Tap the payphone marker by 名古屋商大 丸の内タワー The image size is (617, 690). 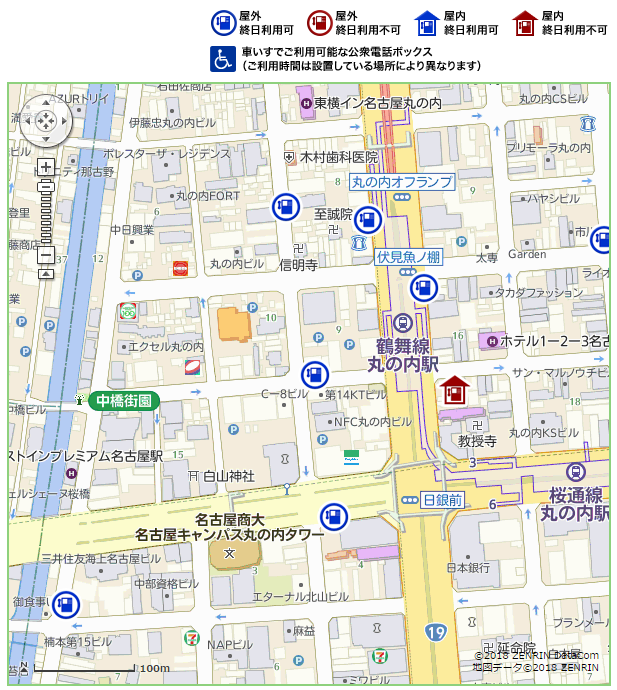pyautogui.click(x=333, y=517)
